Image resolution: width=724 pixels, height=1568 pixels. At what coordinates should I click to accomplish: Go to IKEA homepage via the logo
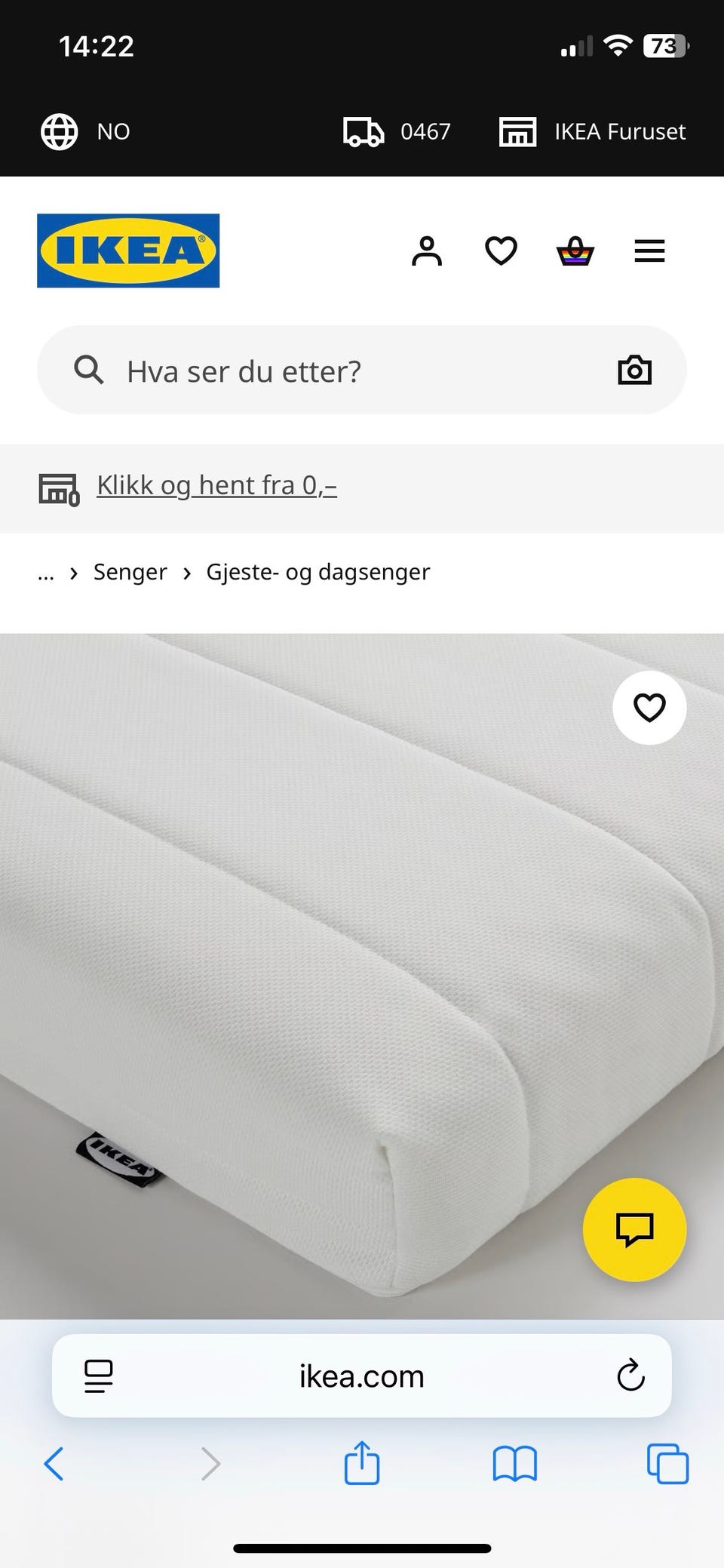[127, 251]
